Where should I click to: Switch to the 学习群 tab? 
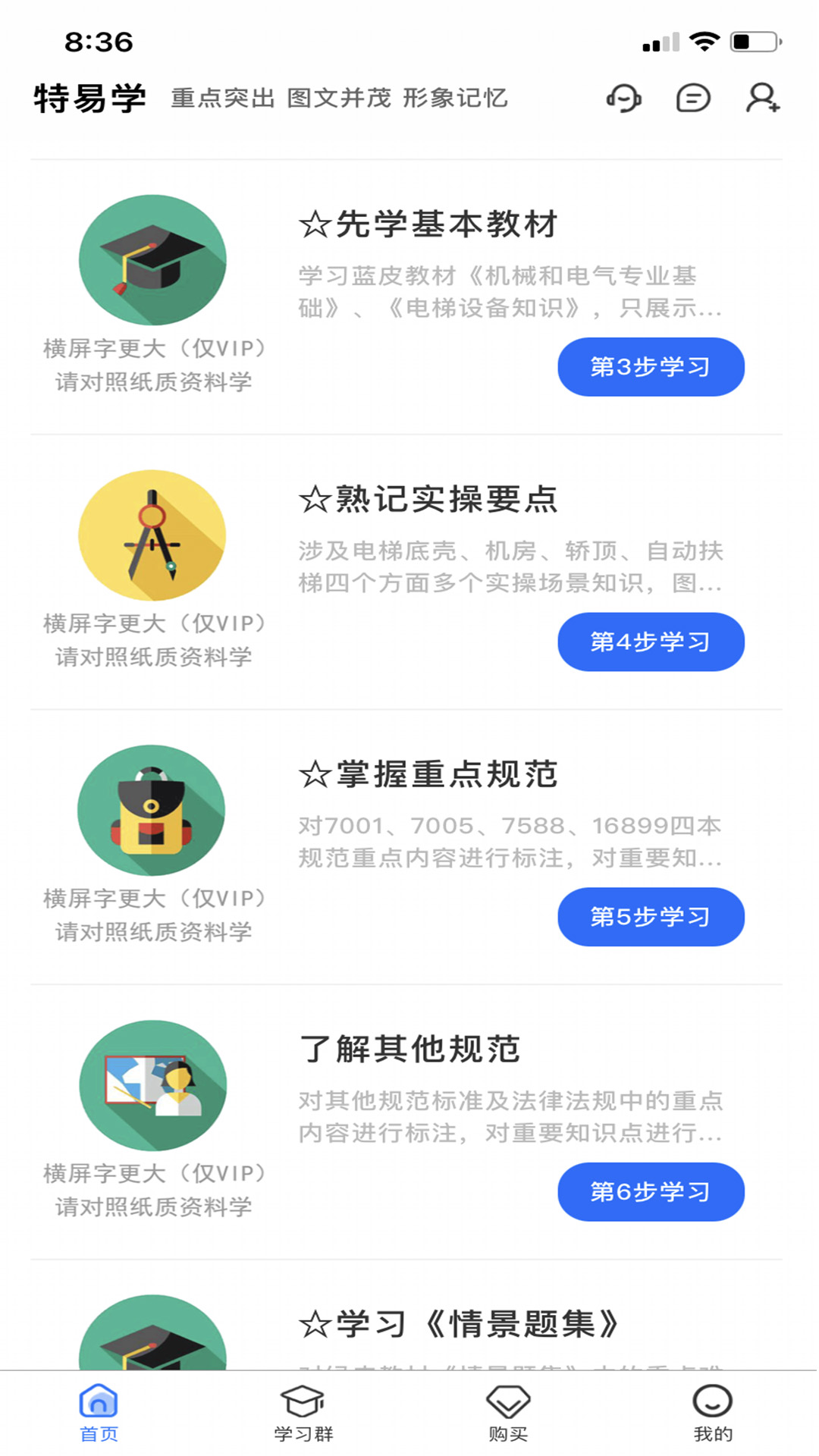pyautogui.click(x=305, y=1414)
